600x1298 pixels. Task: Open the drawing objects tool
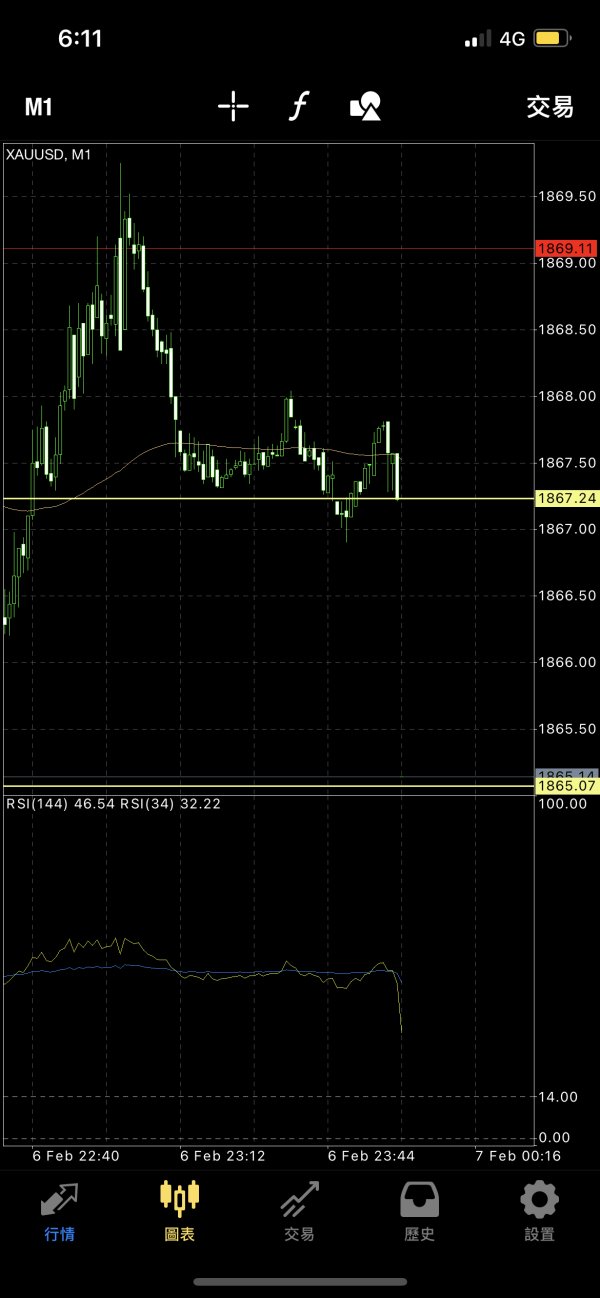[365, 106]
